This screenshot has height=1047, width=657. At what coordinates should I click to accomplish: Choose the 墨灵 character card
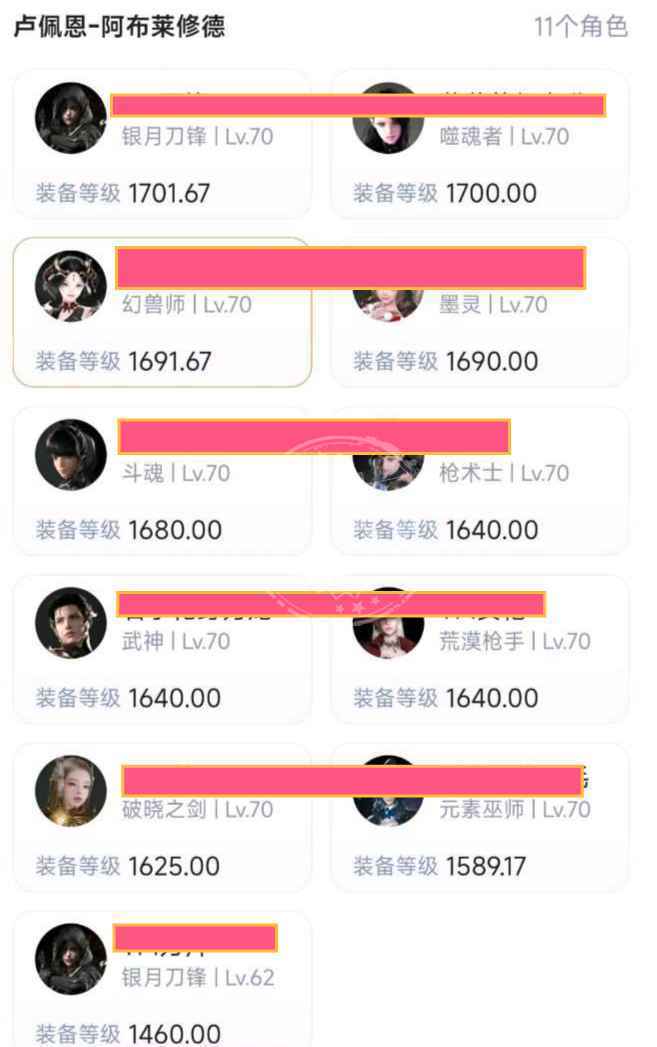(480, 313)
